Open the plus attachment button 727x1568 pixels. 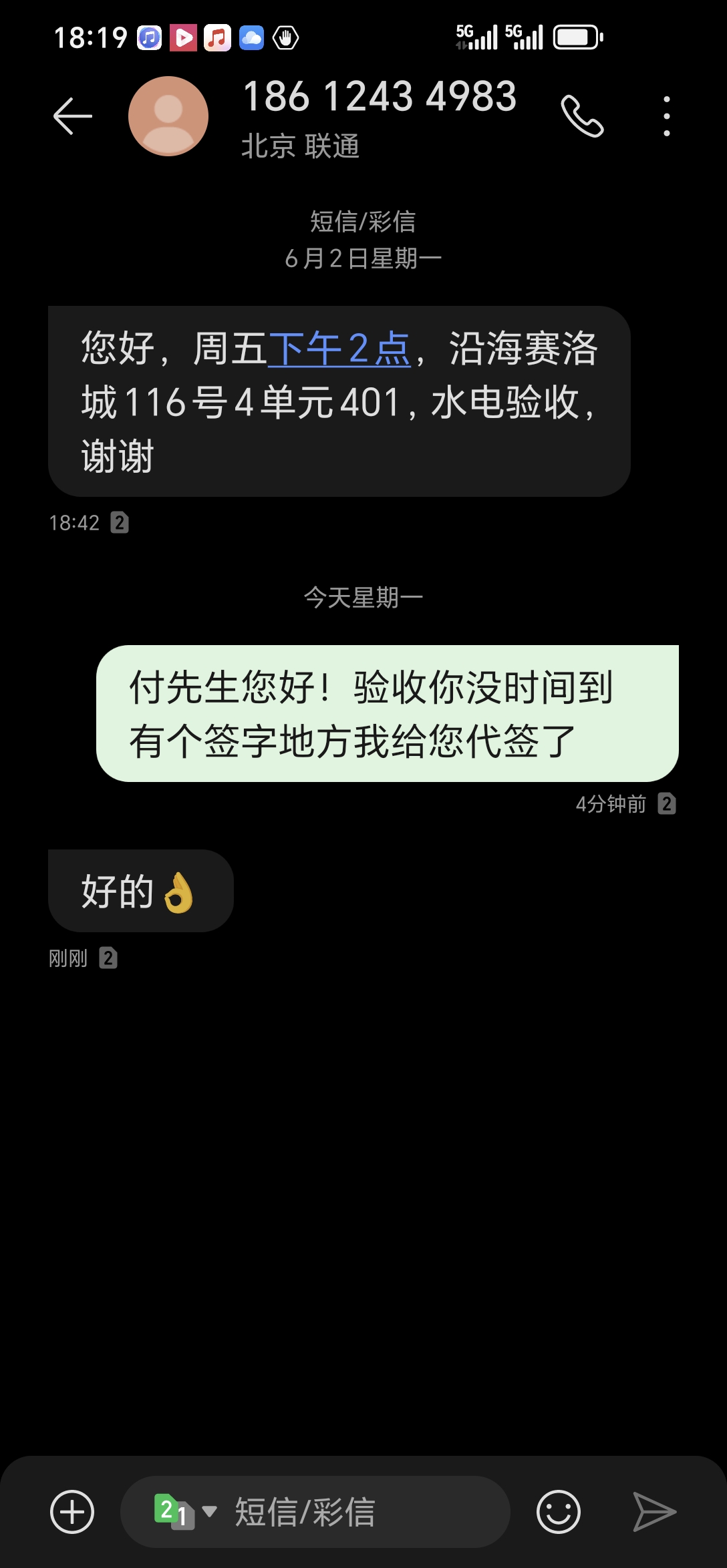click(x=72, y=1512)
